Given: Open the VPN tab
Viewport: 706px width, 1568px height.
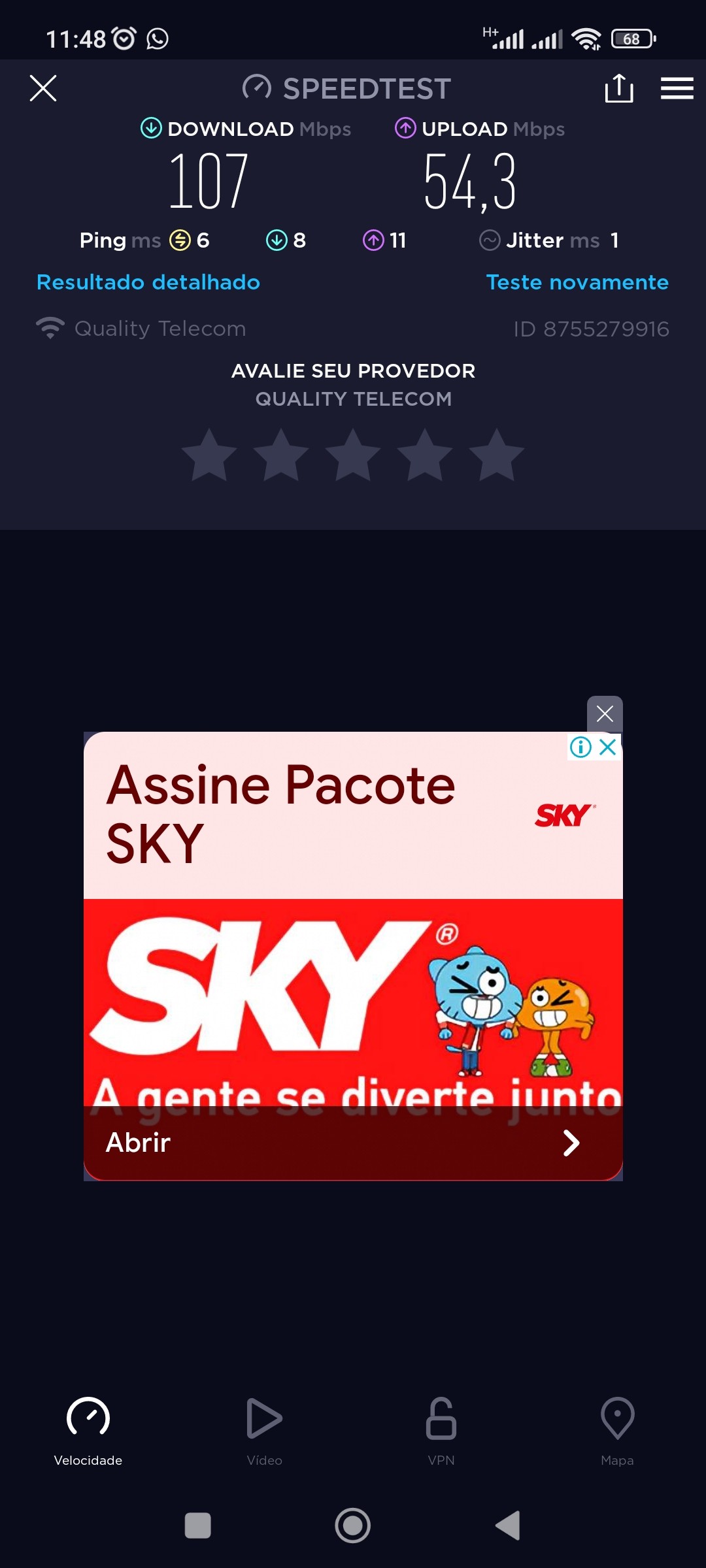Looking at the screenshot, I should (x=441, y=1431).
